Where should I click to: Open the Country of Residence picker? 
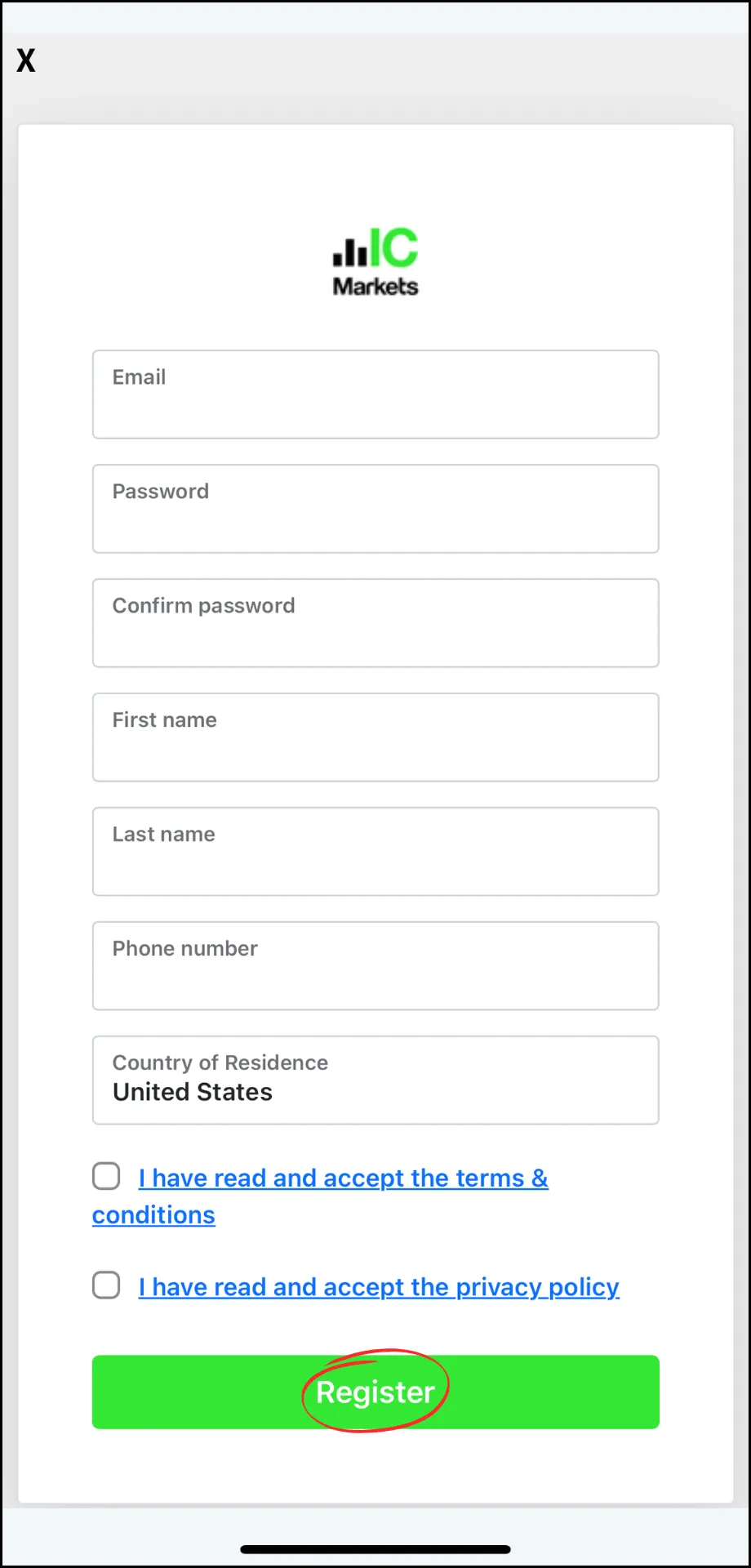tap(375, 1080)
